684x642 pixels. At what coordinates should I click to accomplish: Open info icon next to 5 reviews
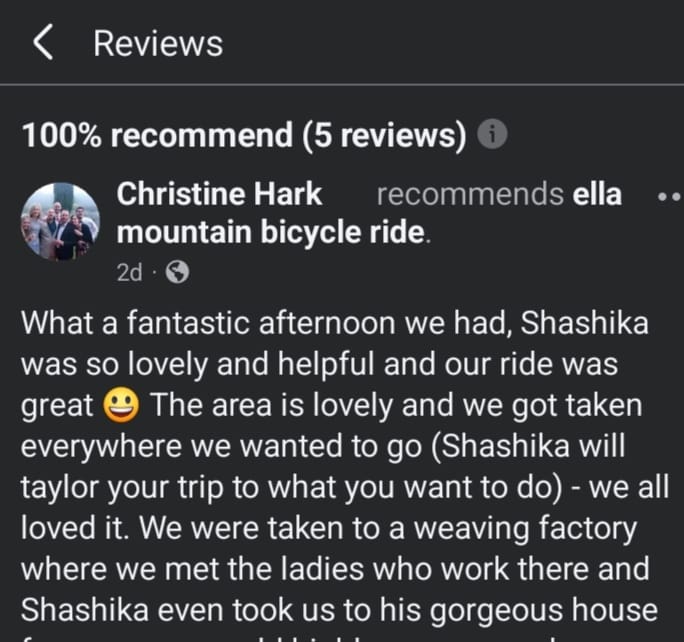tap(489, 135)
